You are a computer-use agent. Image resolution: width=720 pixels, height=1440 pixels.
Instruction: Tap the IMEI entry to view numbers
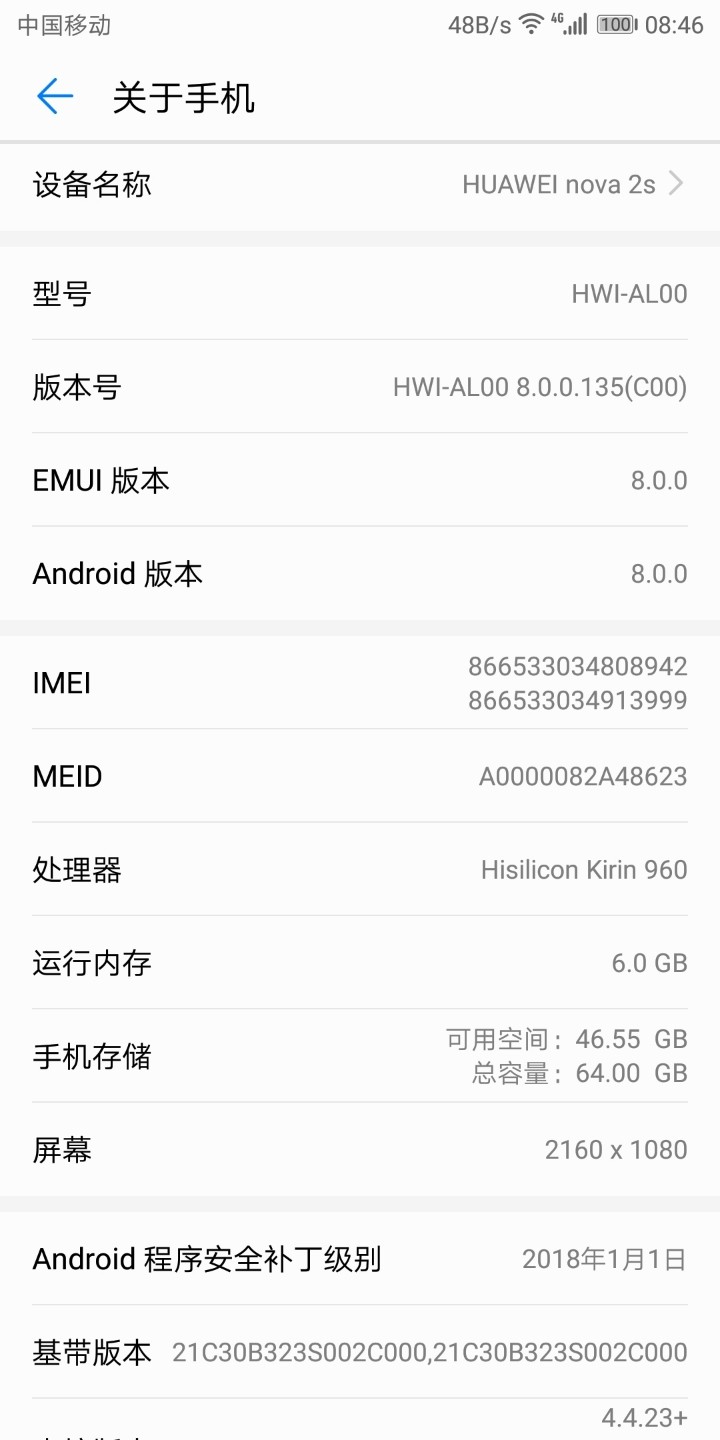[x=360, y=682]
